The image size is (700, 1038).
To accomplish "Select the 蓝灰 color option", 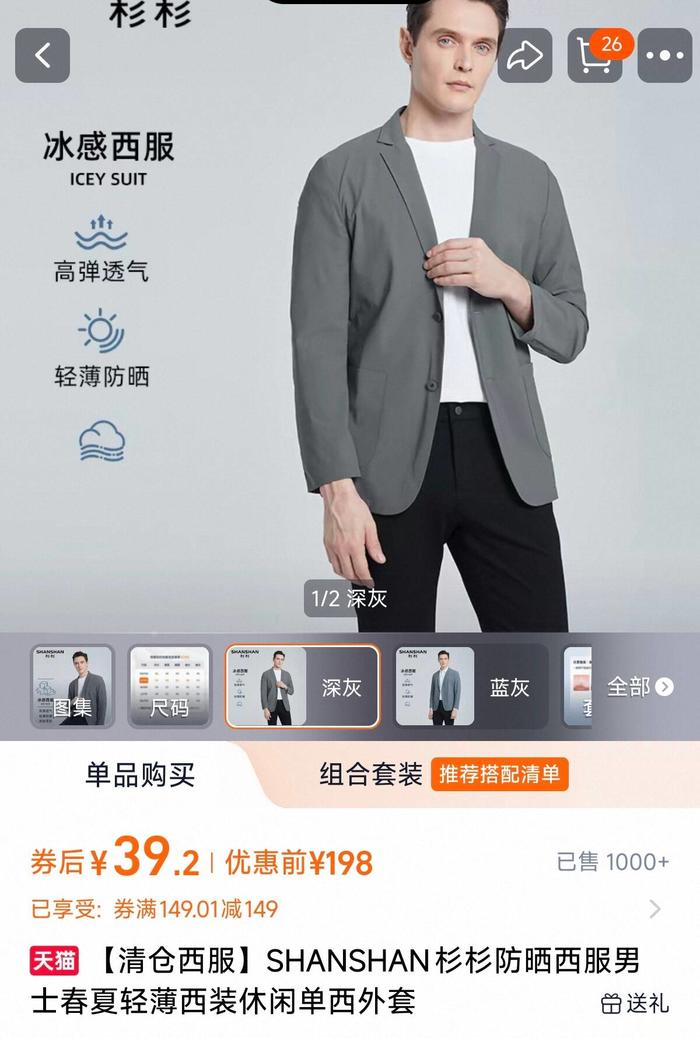I will click(x=471, y=687).
